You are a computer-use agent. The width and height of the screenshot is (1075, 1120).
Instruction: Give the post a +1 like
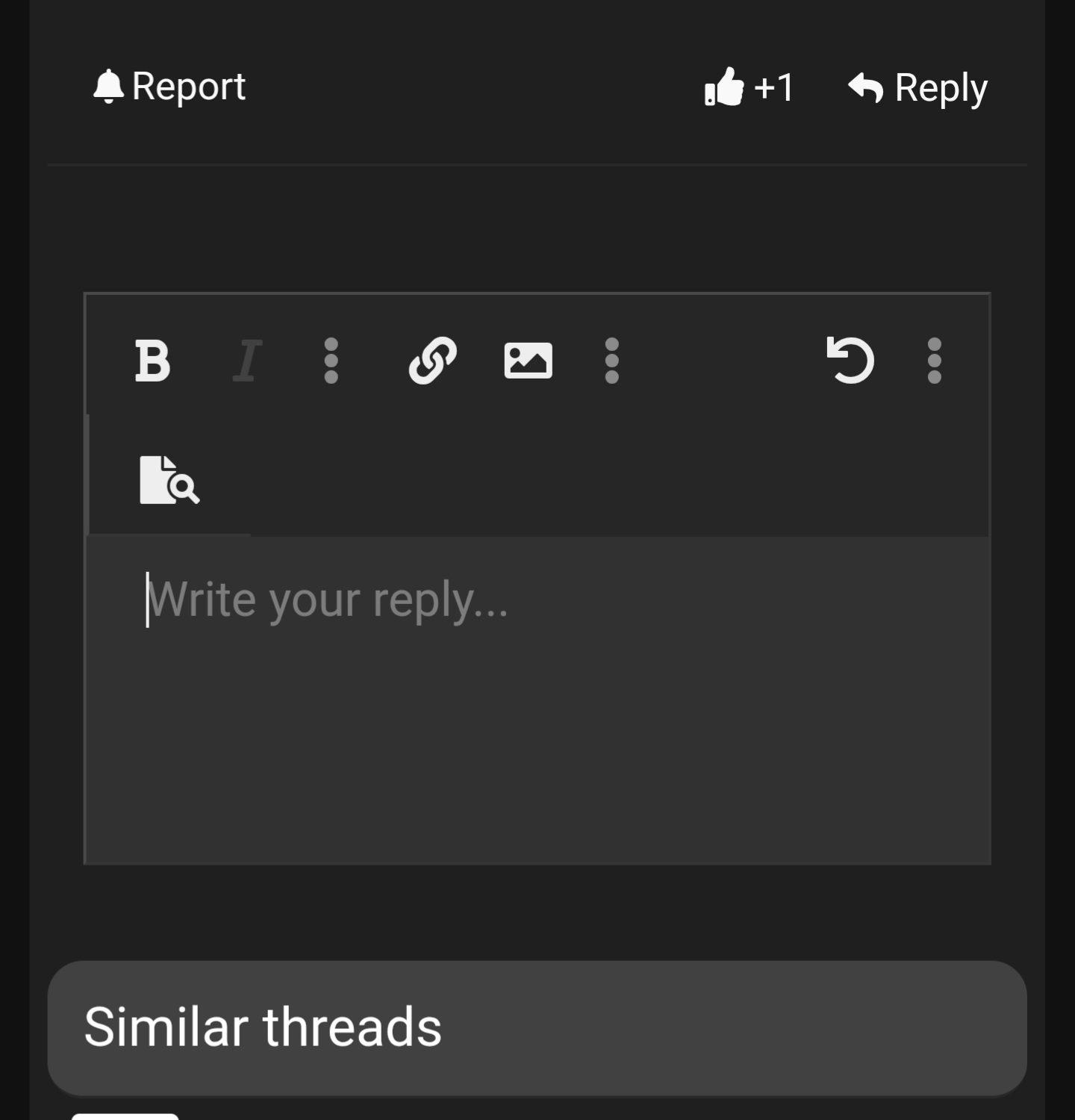(749, 87)
